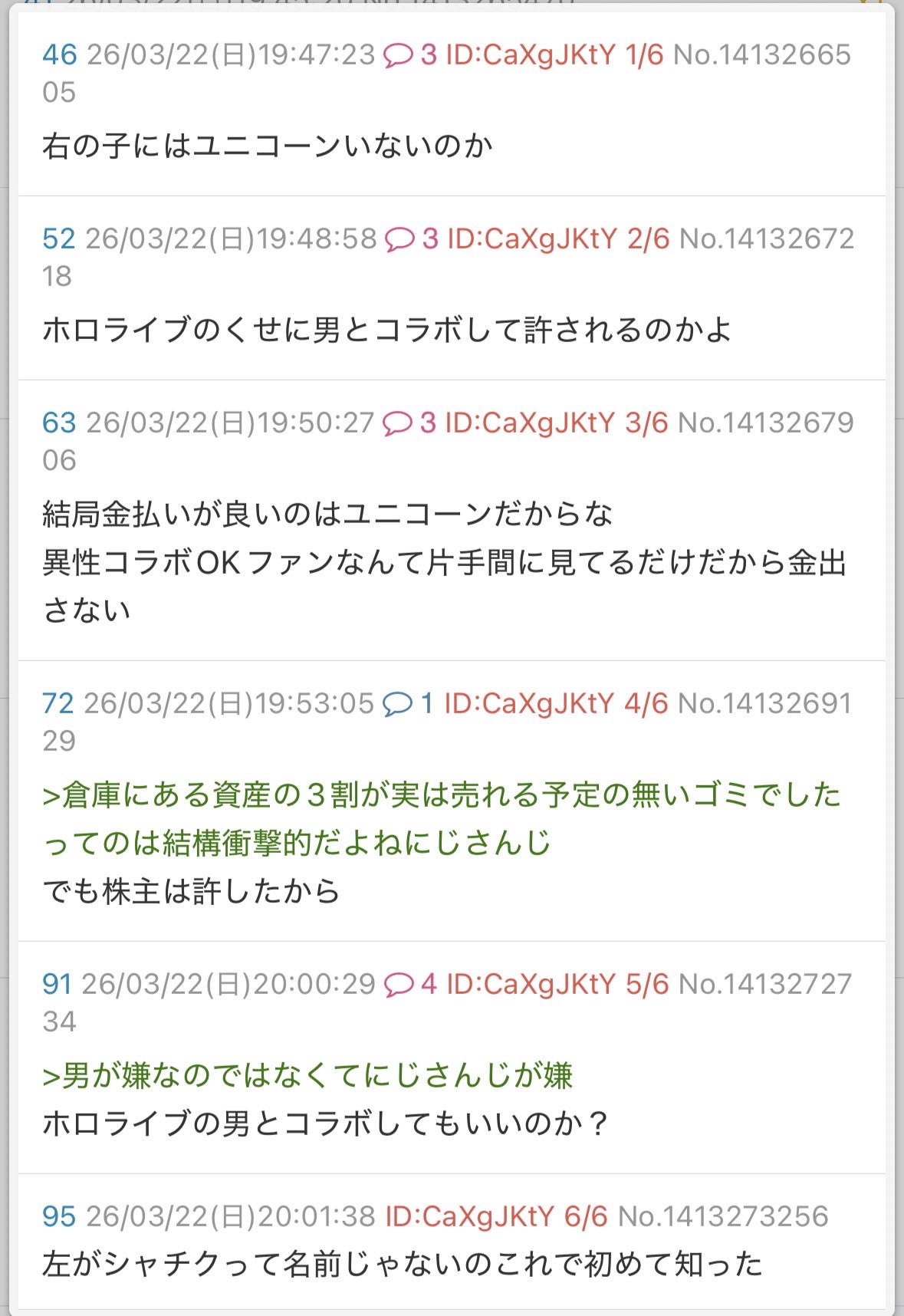View the 1 reply to post 72
This screenshot has width=904, height=1316.
point(408,704)
